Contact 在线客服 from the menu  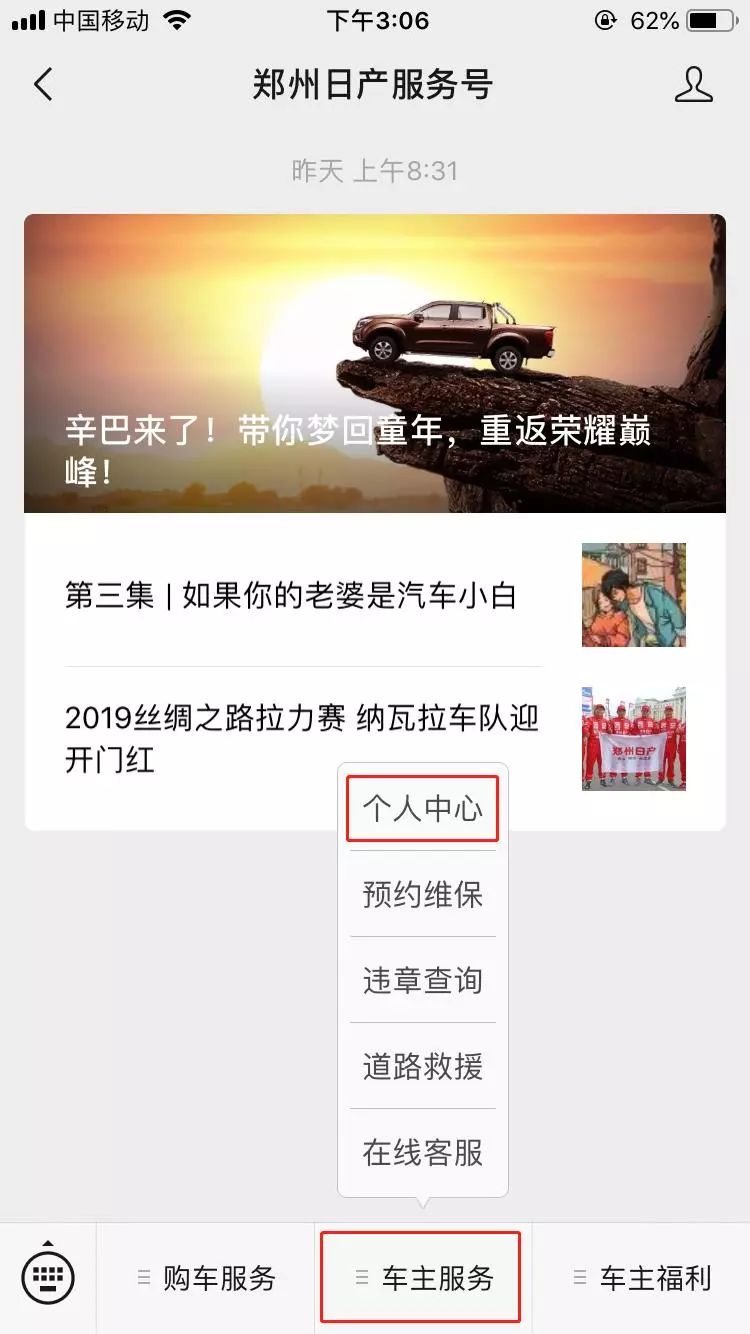[x=423, y=1152]
